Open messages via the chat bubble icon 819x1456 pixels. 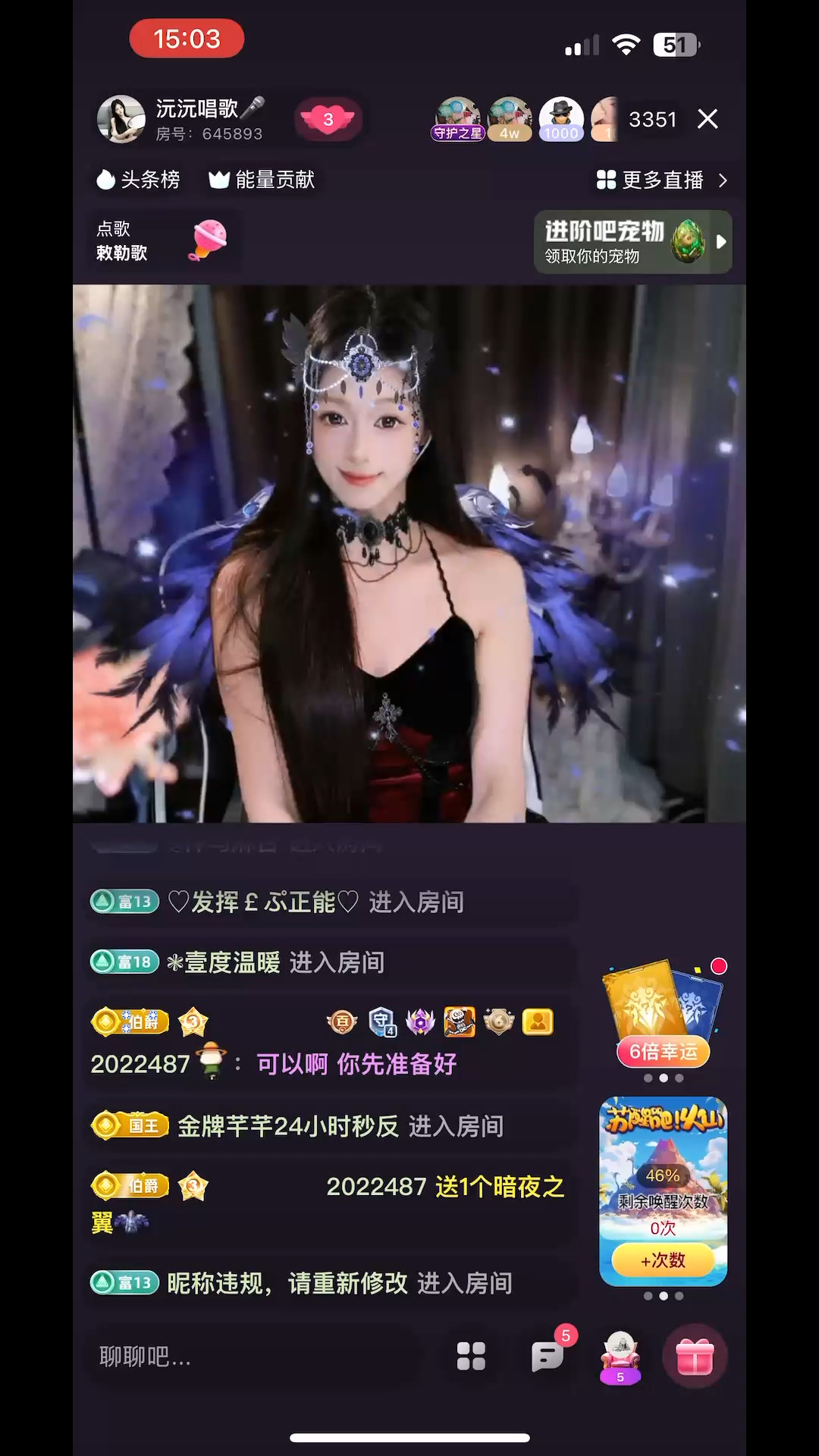(548, 1357)
